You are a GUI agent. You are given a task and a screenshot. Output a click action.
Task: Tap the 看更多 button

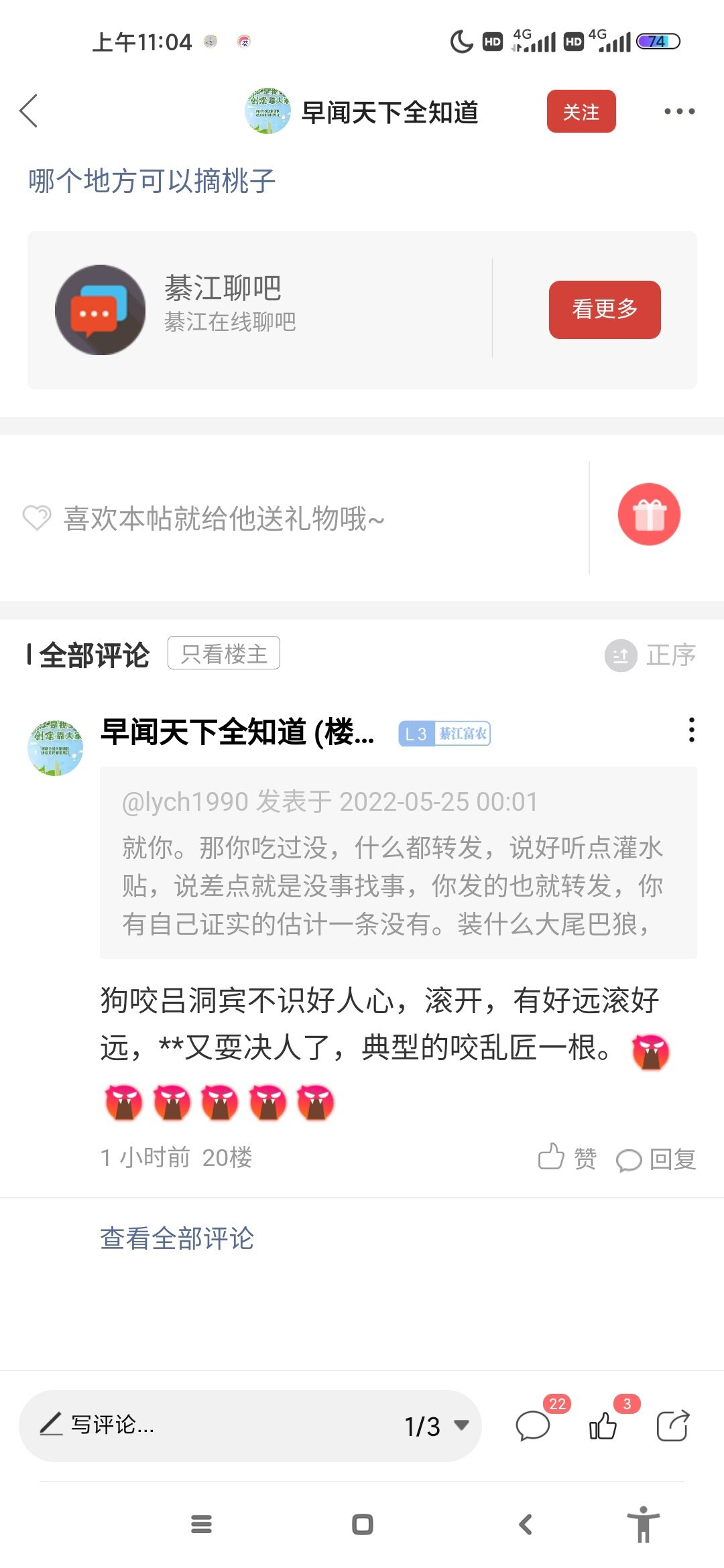(604, 310)
